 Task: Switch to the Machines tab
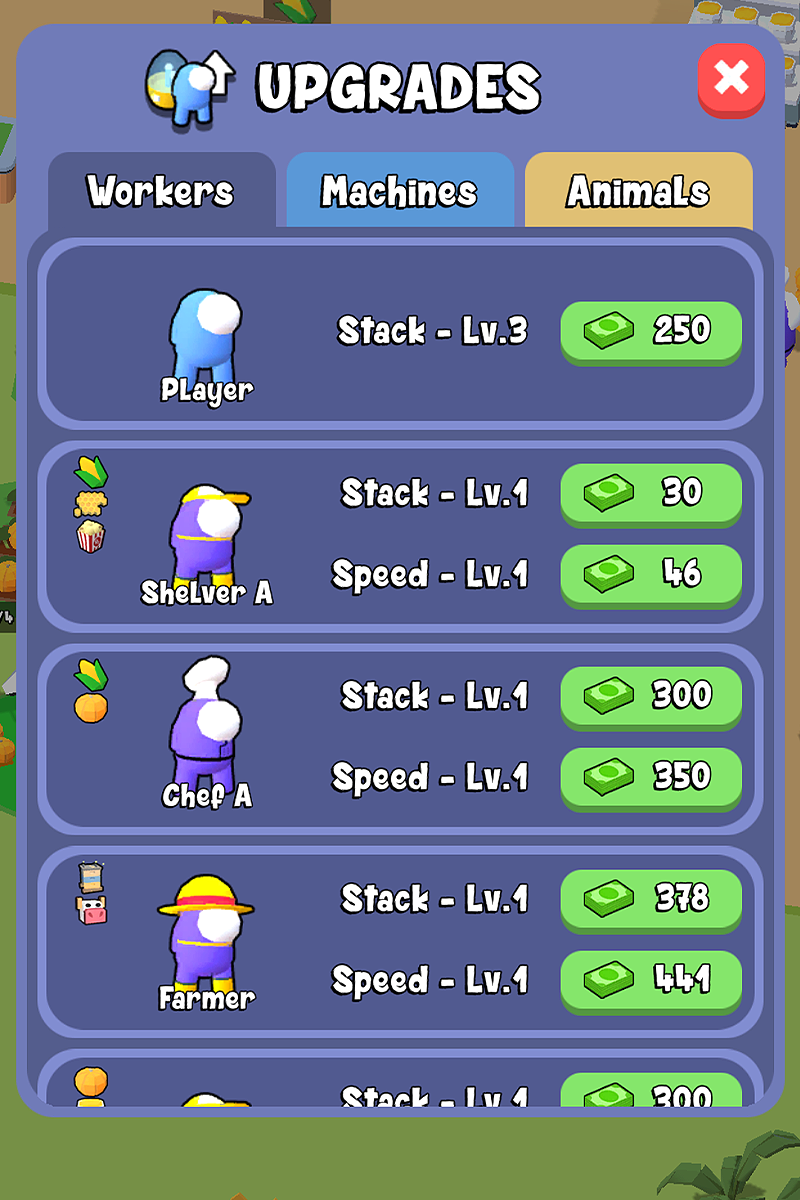(x=400, y=191)
